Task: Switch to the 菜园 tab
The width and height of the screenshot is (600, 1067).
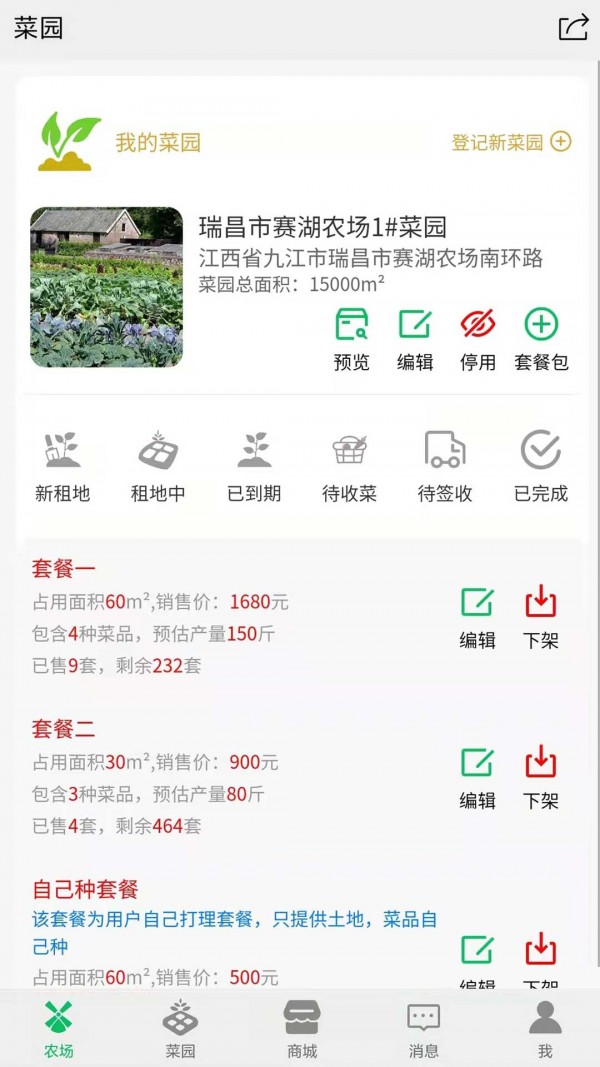Action: pyautogui.click(x=180, y=1028)
